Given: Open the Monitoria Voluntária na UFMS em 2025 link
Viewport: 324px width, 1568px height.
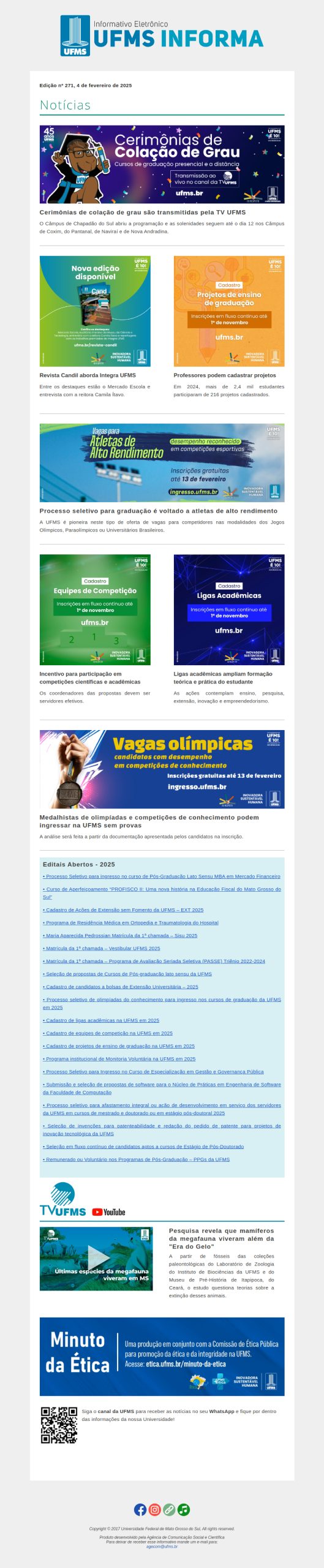Looking at the screenshot, I should click(x=119, y=1059).
